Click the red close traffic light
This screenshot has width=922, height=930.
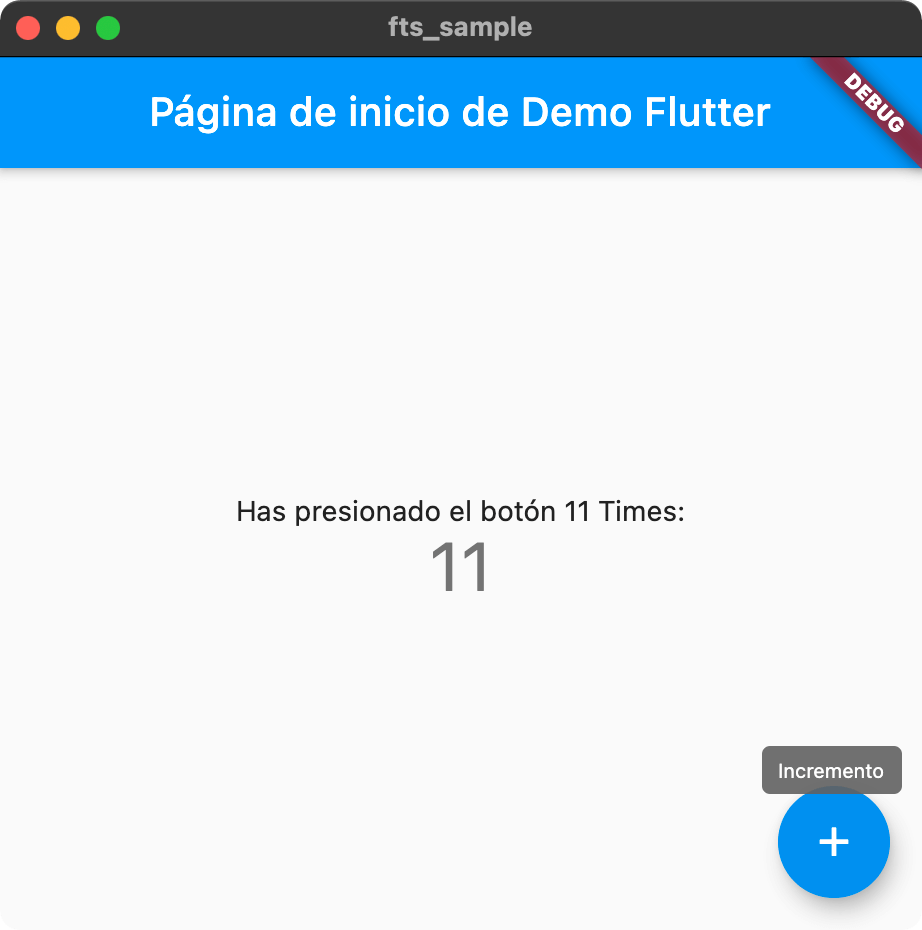28,28
